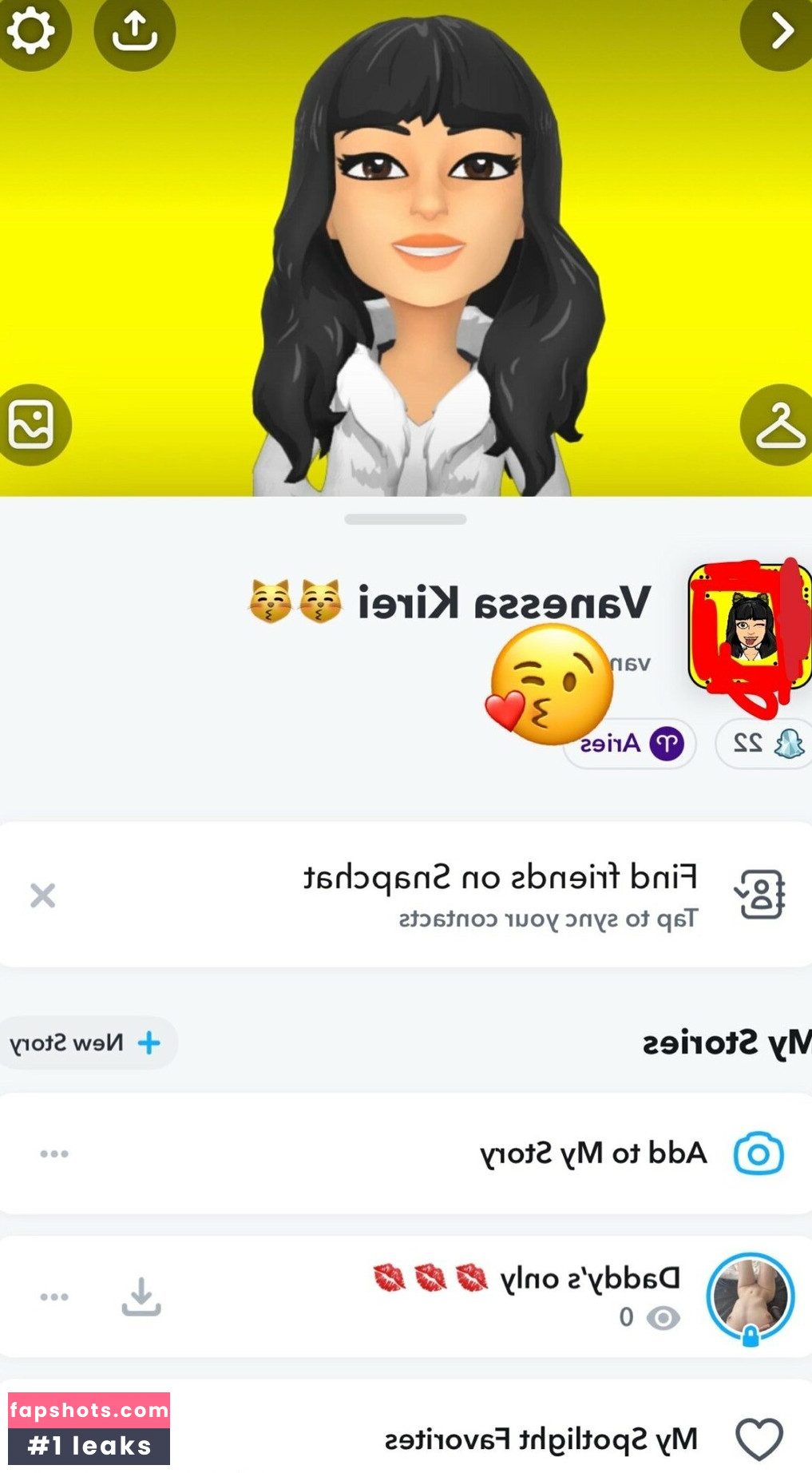Open the profile background picker icon
This screenshot has height=1473, width=812.
pyautogui.click(x=32, y=425)
